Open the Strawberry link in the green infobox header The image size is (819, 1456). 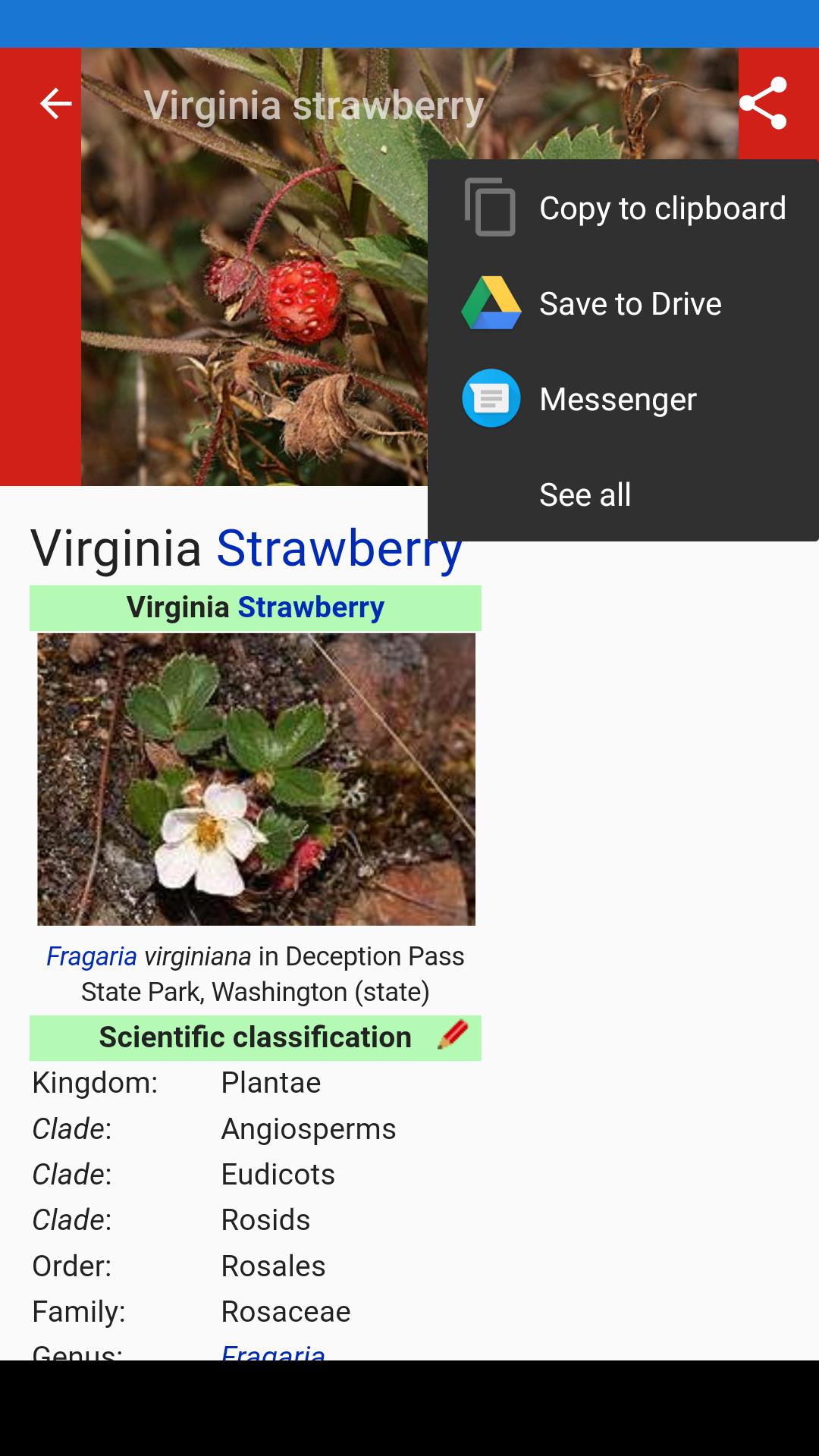[311, 607]
